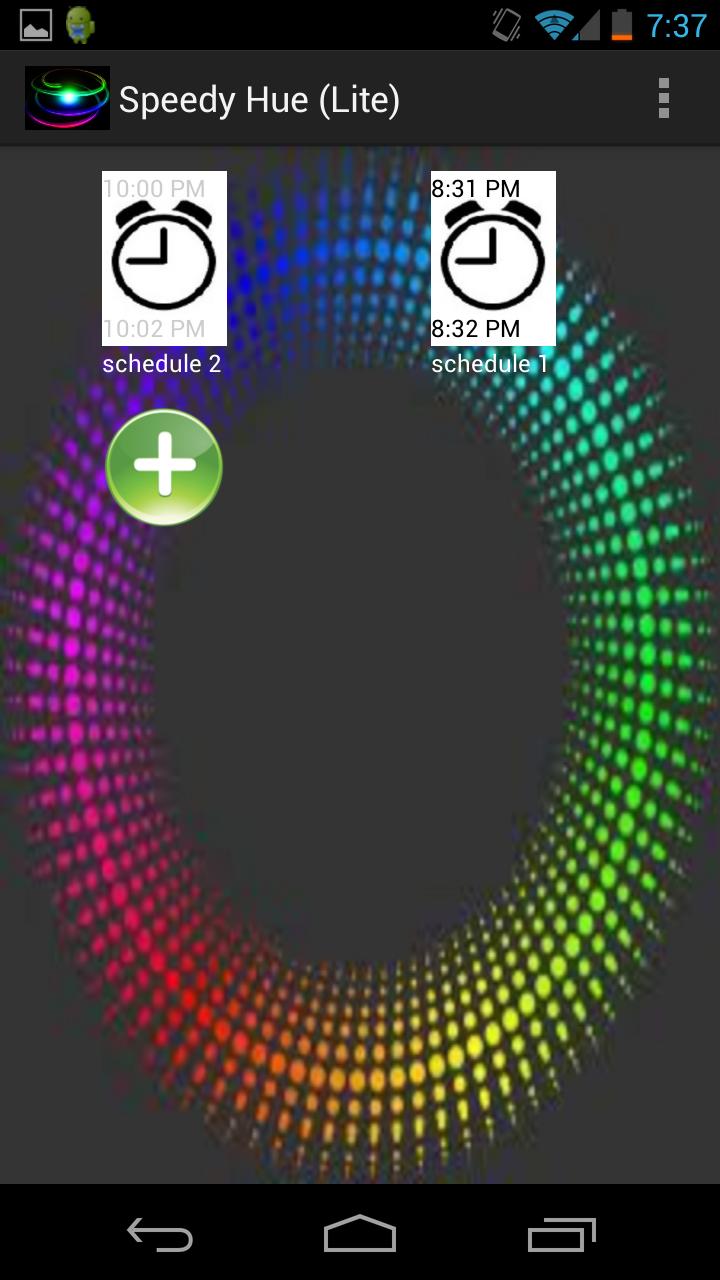Open schedule 1 alarm tile
Viewport: 720px width, 1280px height.
(x=493, y=259)
